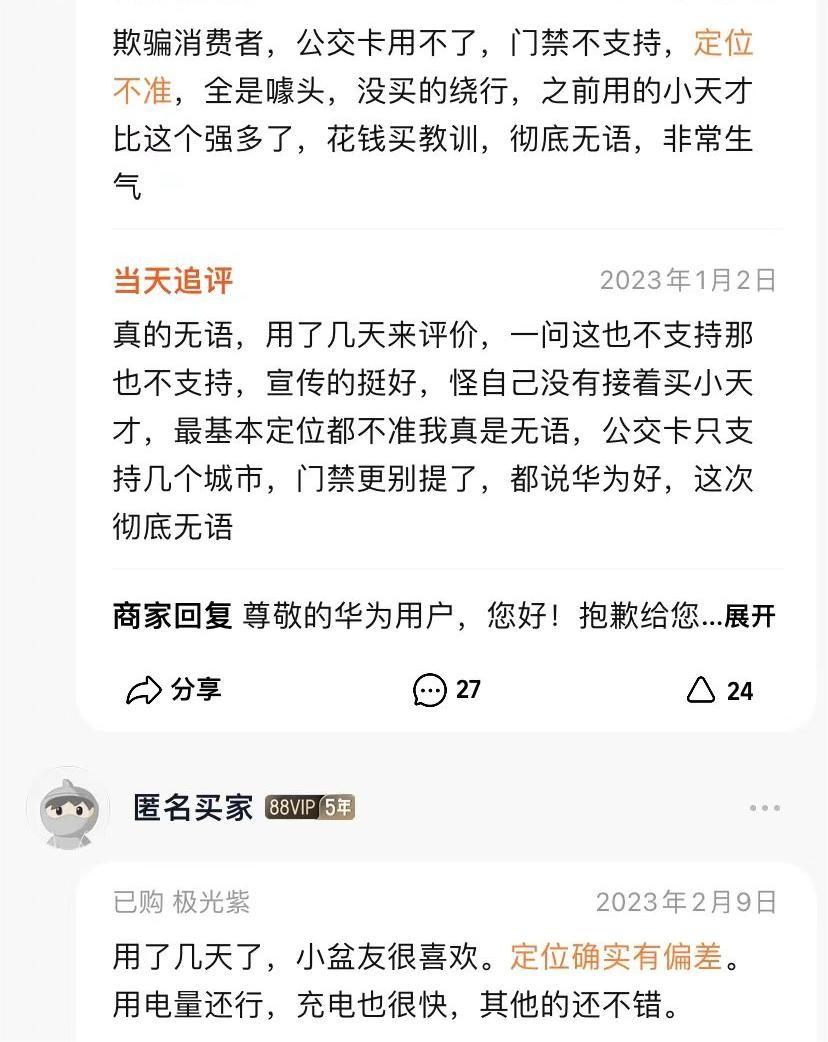Open the 27 comments on this review

click(x=447, y=690)
